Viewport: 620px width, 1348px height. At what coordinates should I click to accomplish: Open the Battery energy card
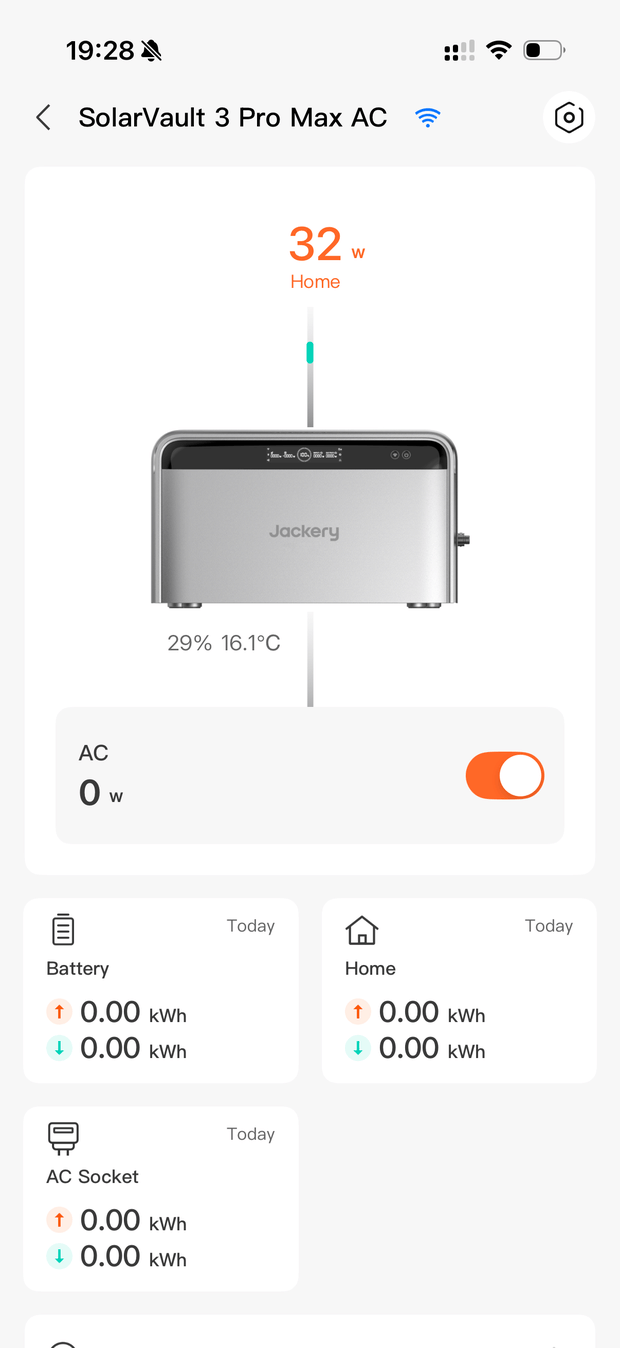[x=161, y=990]
